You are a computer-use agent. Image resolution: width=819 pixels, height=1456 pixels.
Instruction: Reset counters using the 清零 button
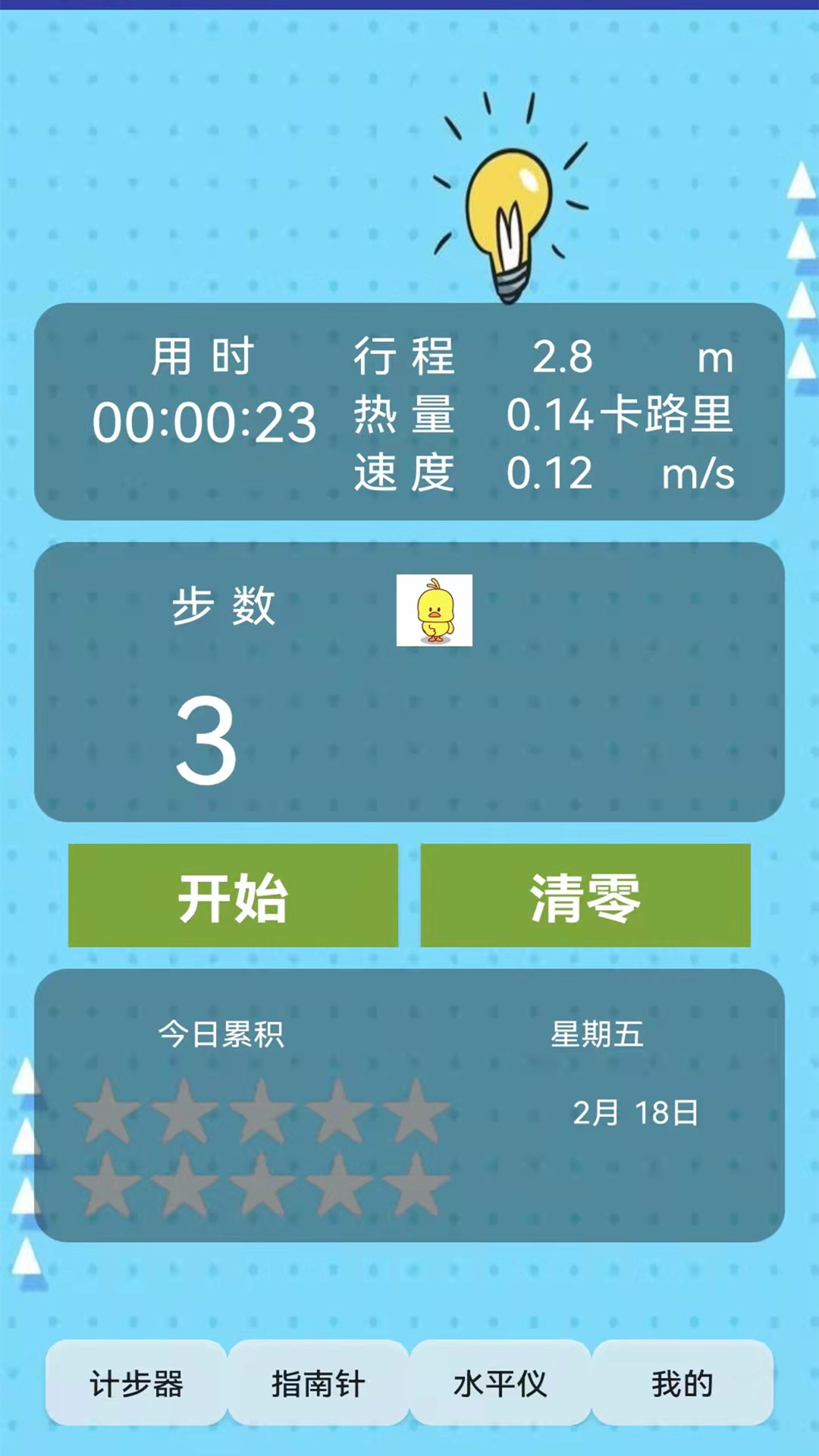tap(582, 896)
